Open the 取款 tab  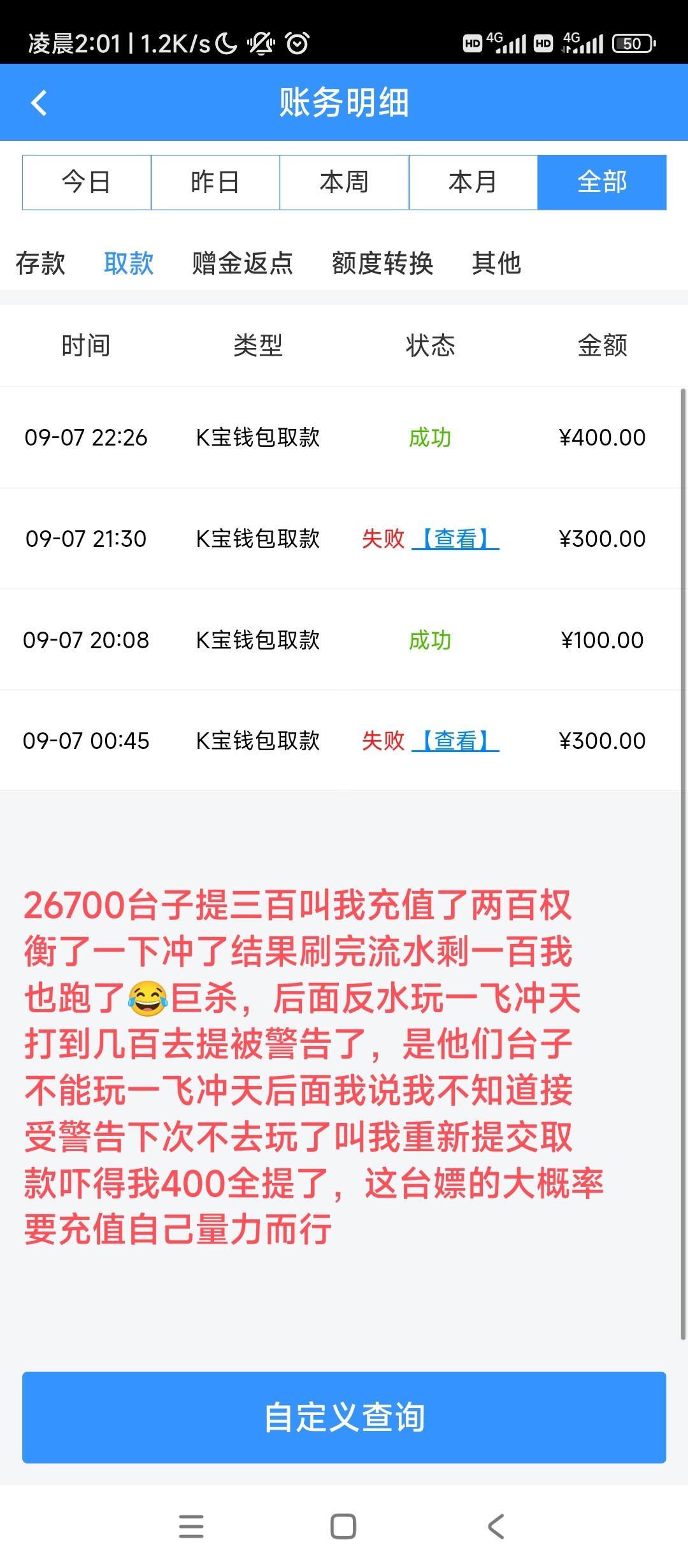click(x=129, y=263)
